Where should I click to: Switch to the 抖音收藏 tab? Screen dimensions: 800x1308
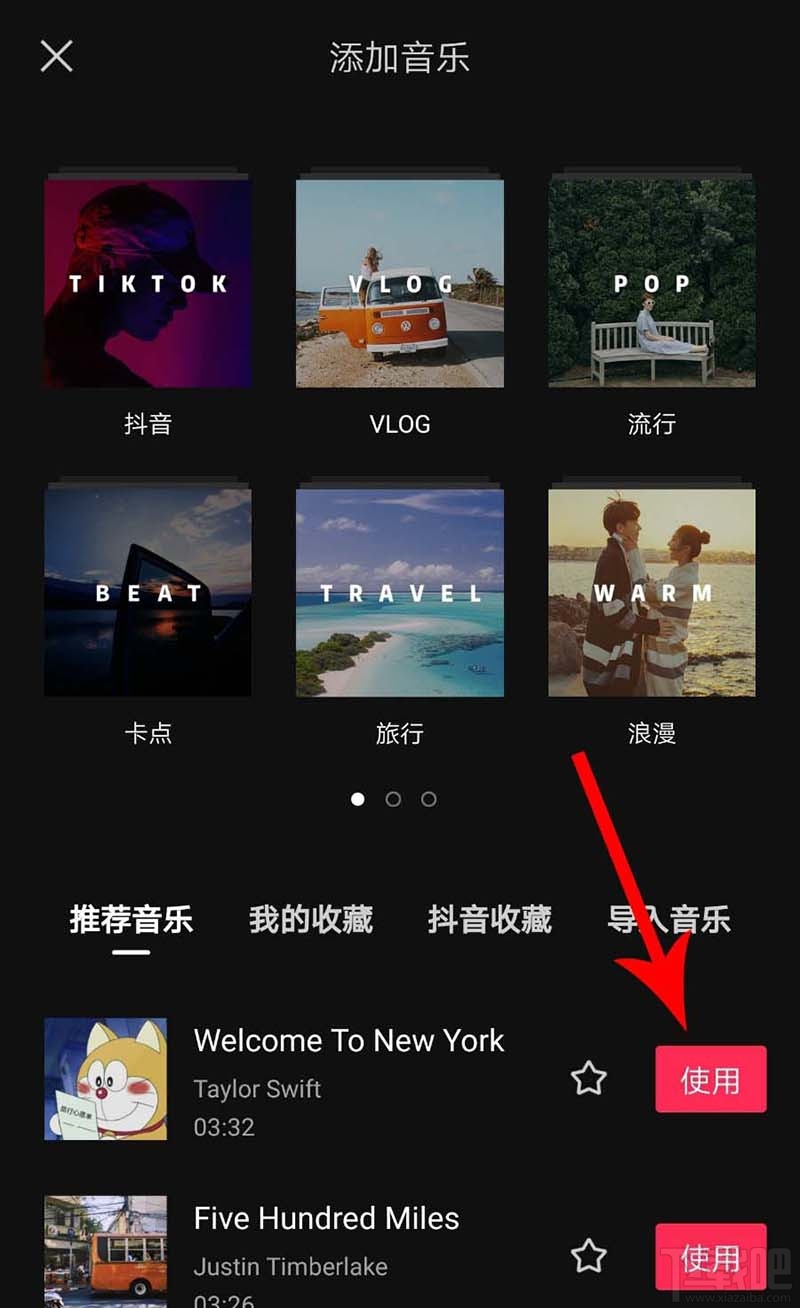click(x=488, y=920)
